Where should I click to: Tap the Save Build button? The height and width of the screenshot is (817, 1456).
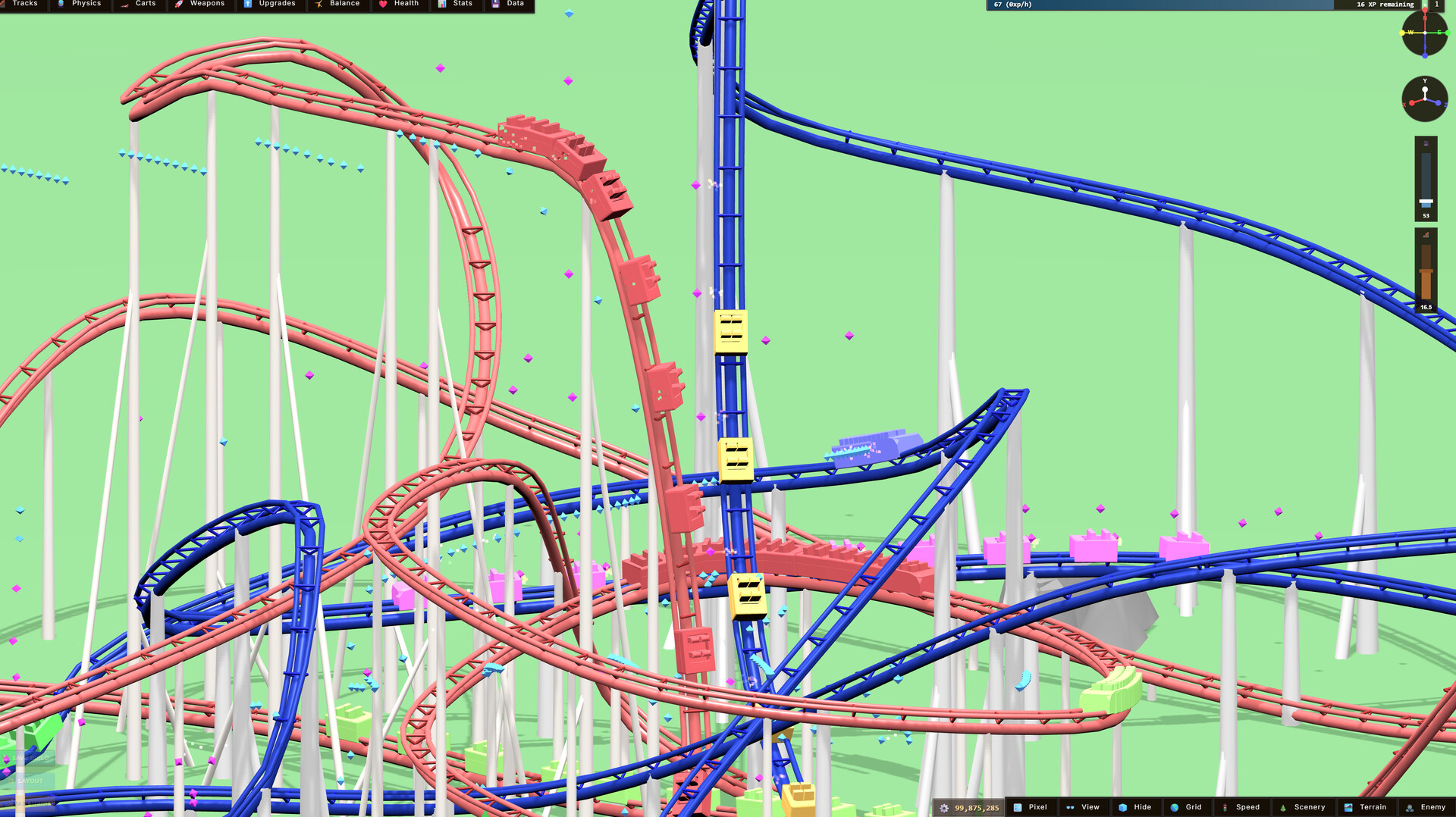click(29, 758)
